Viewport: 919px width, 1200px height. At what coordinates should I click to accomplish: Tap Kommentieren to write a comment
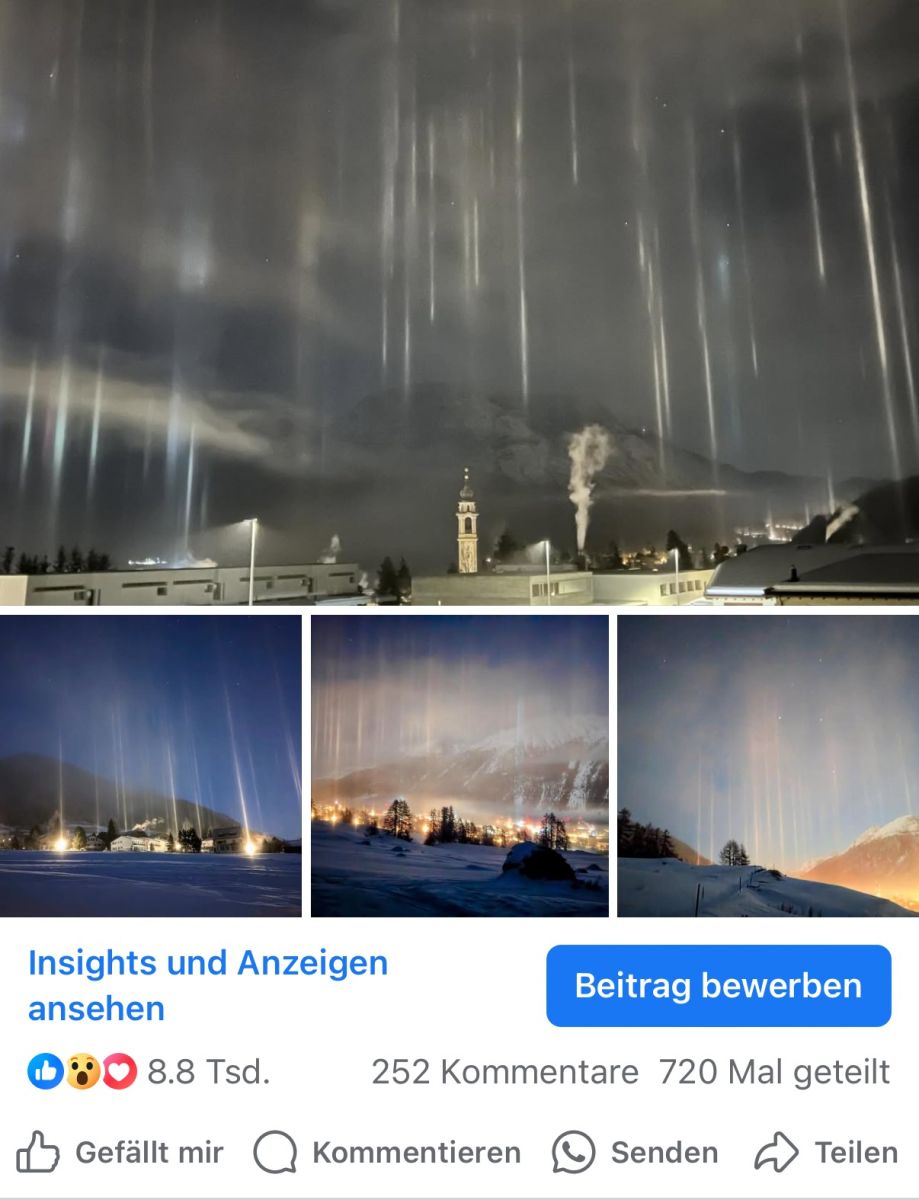pyautogui.click(x=387, y=1153)
